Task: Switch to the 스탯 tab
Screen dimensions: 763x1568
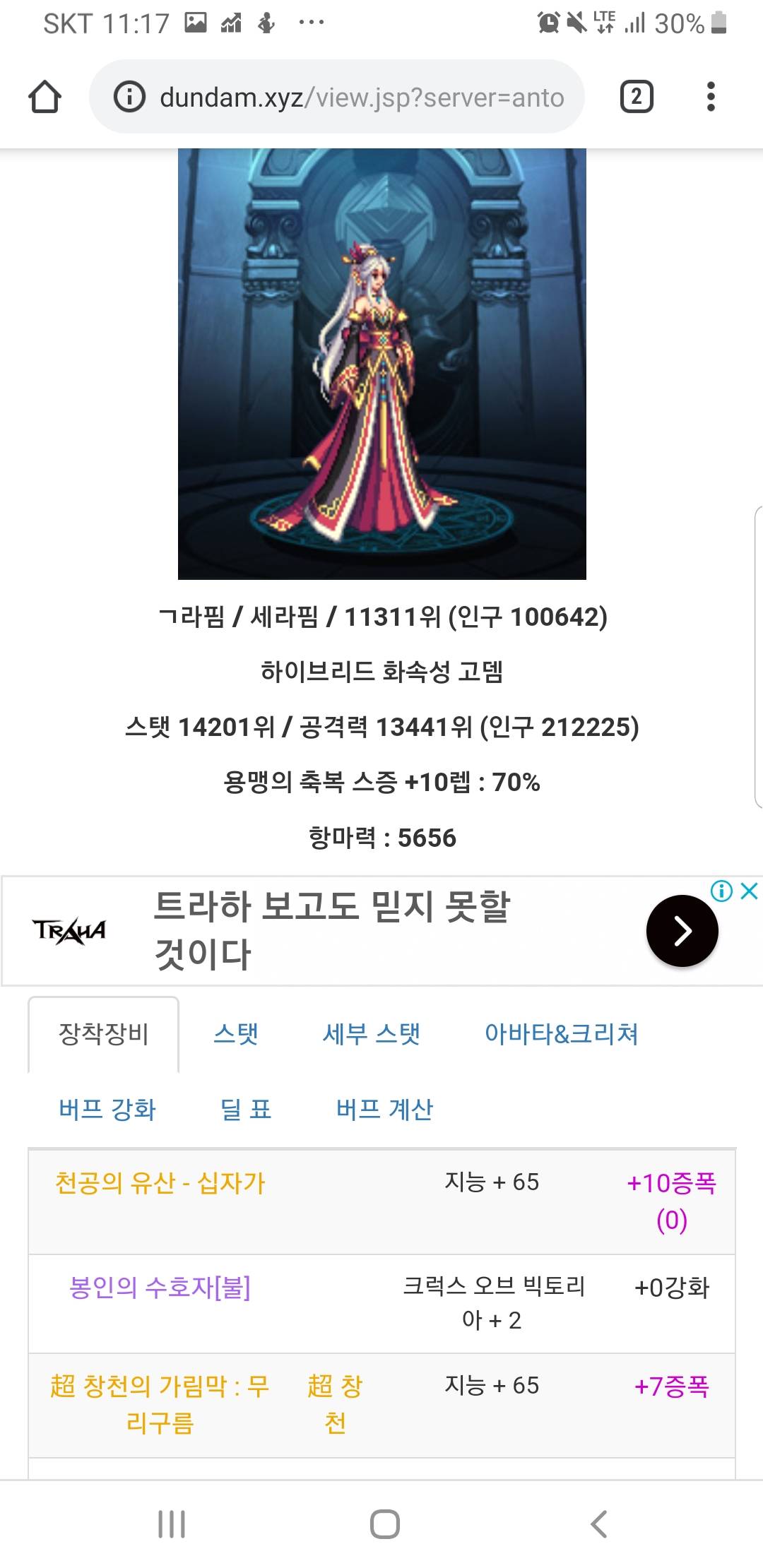Action: point(236,1035)
